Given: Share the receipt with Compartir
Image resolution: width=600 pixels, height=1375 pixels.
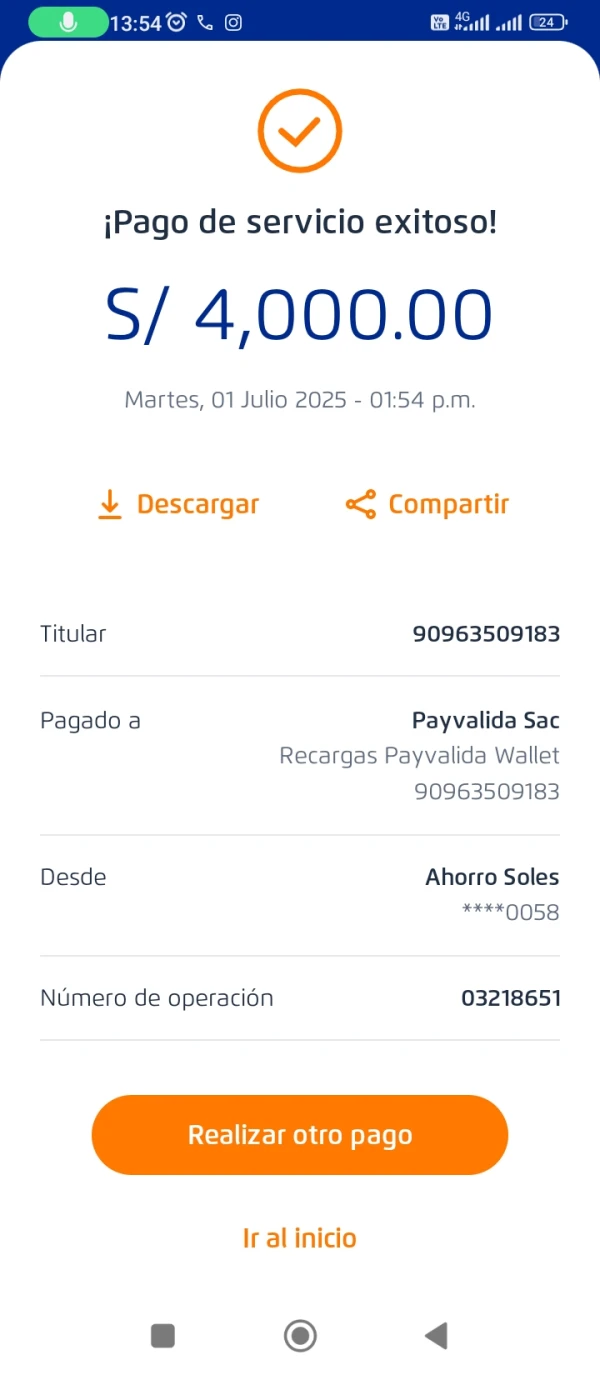Looking at the screenshot, I should click(x=427, y=505).
